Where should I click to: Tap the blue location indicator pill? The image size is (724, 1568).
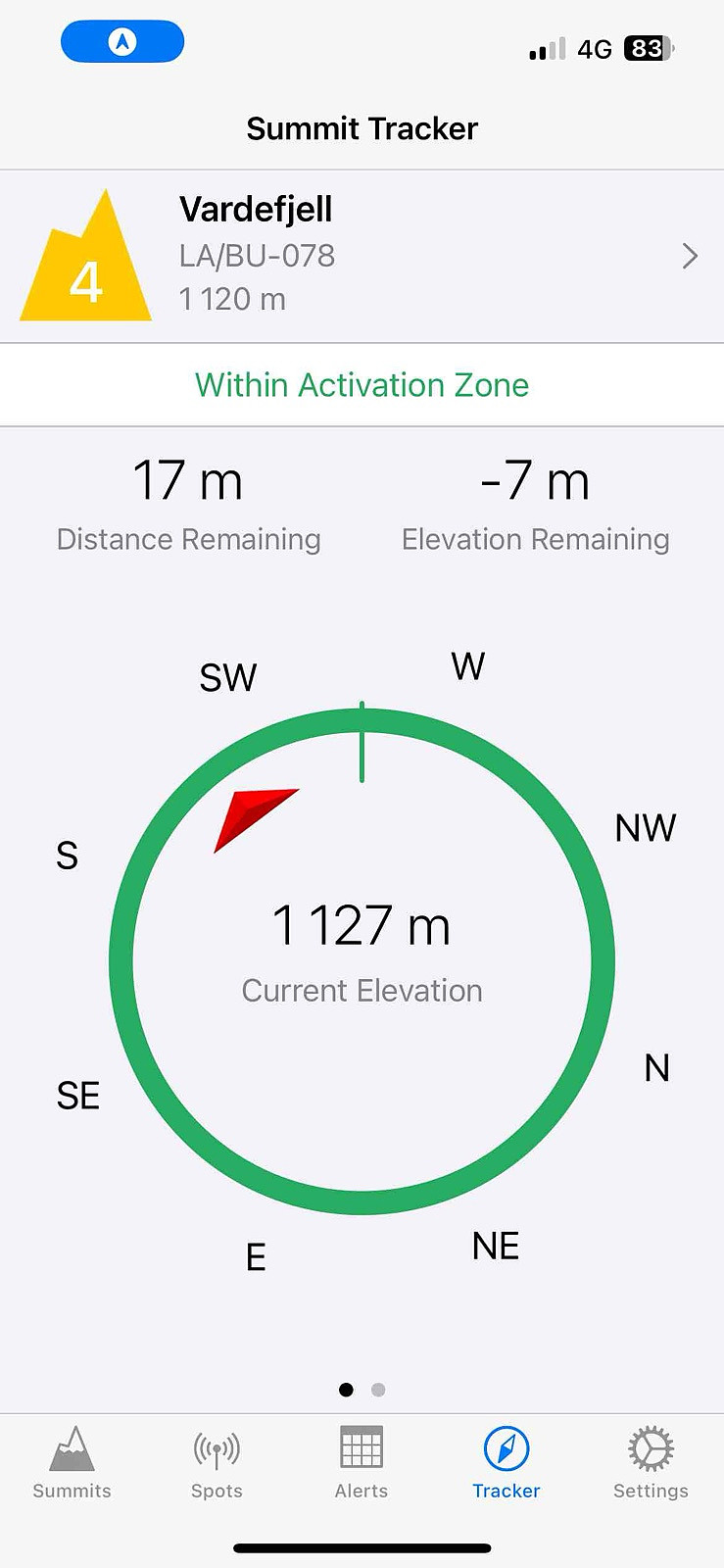[x=122, y=41]
